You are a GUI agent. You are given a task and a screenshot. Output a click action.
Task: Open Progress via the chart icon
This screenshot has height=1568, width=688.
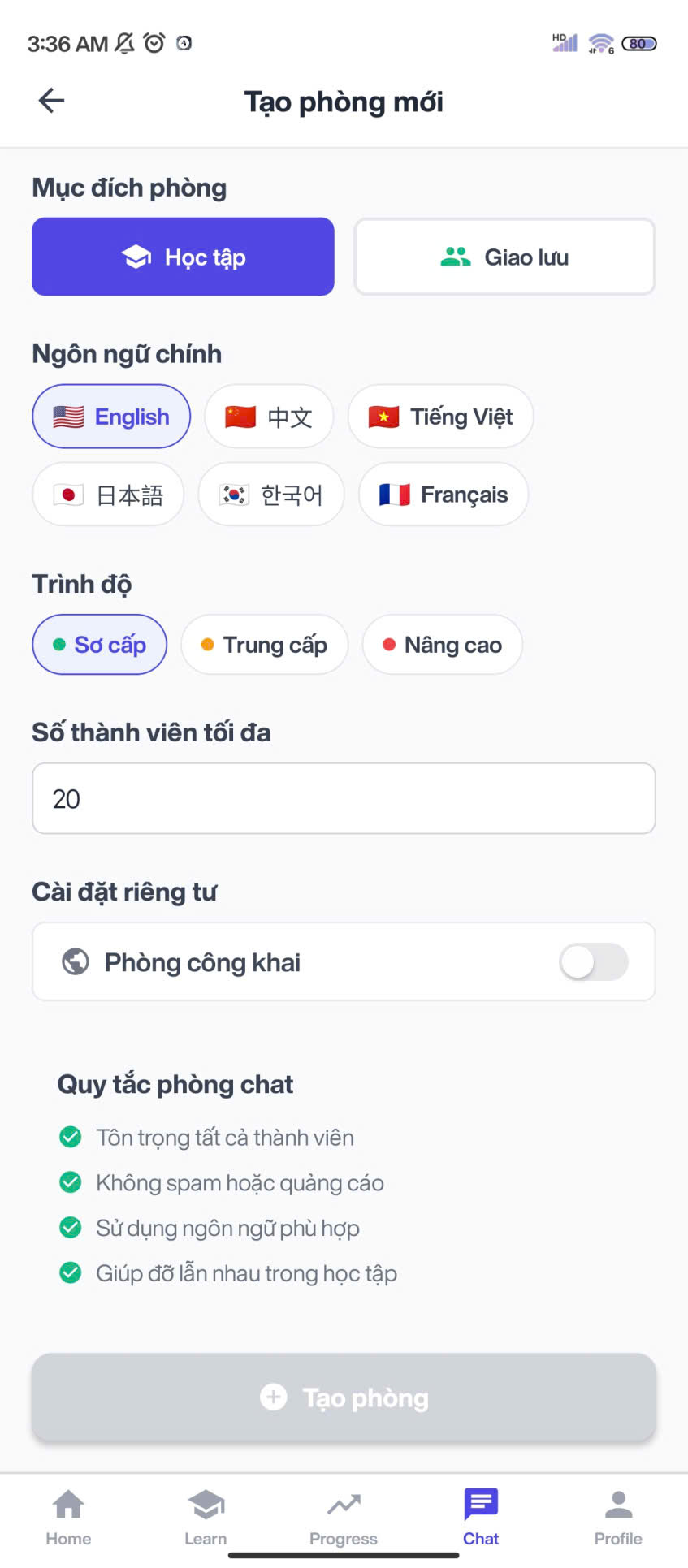pos(344,1505)
